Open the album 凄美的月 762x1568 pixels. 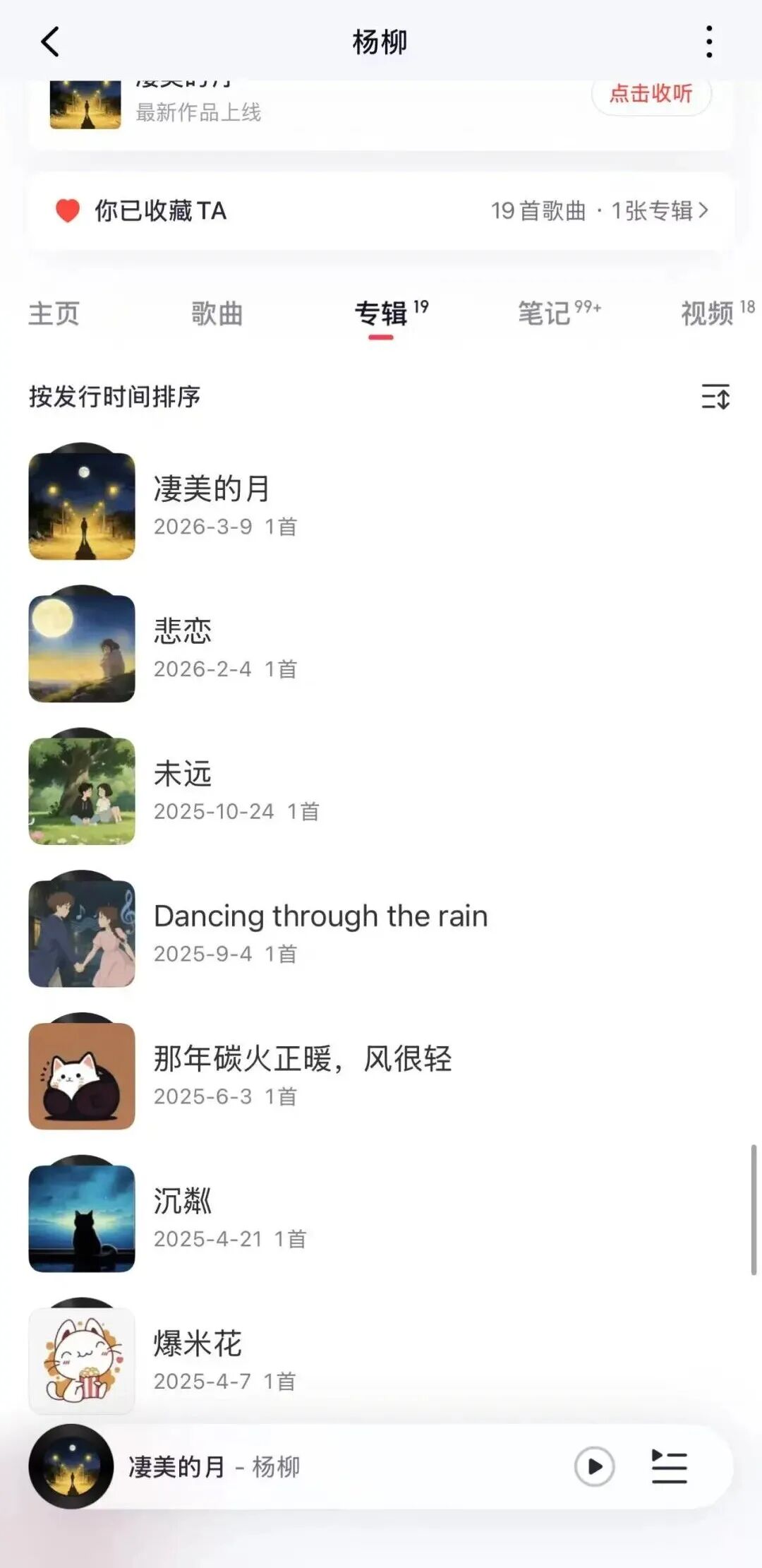pyautogui.click(x=212, y=505)
